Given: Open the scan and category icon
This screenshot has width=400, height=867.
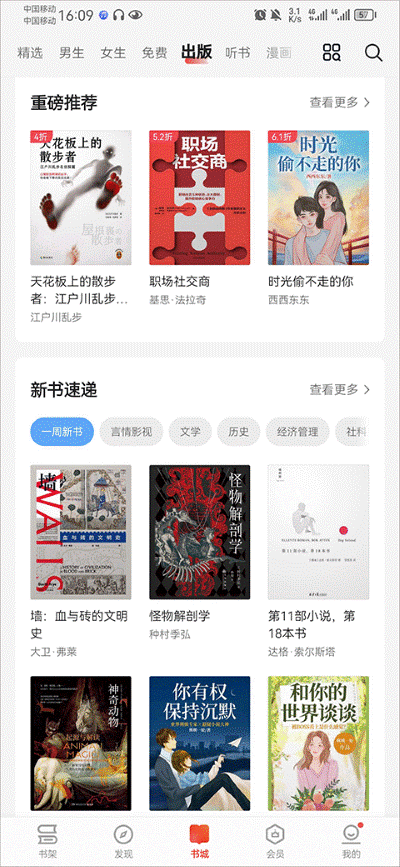Looking at the screenshot, I should (332, 53).
